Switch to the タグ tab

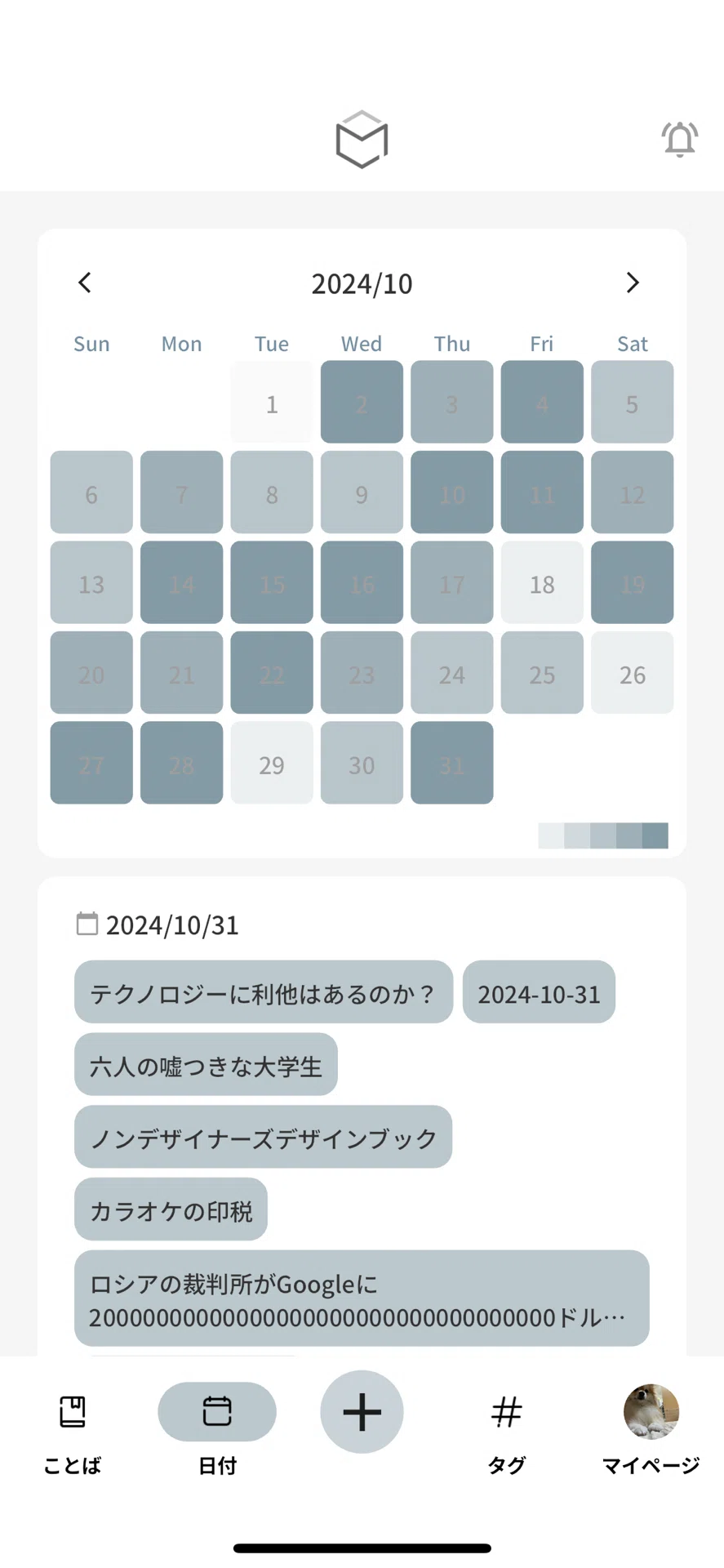point(506,1429)
